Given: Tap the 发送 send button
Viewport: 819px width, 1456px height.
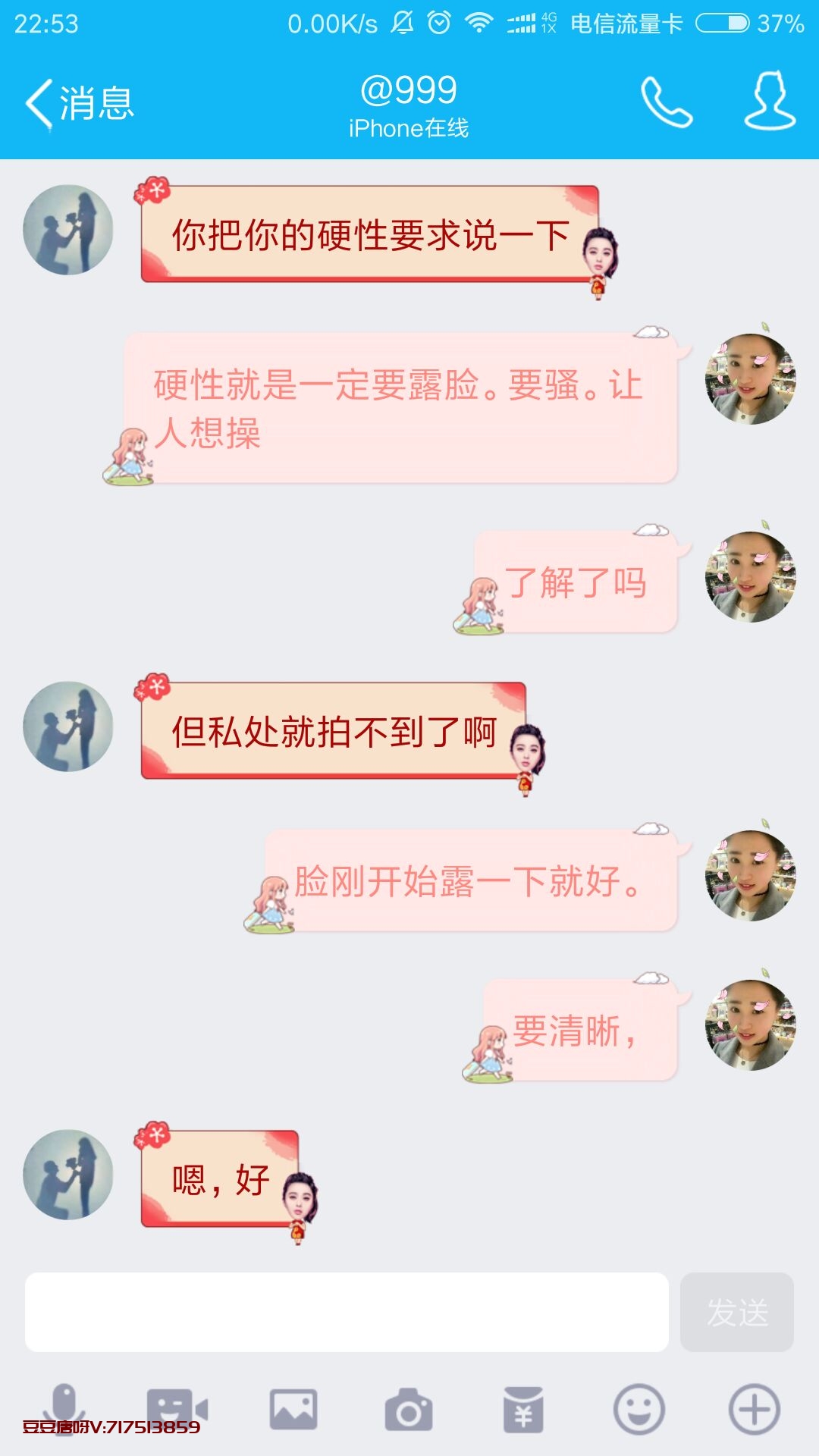Looking at the screenshot, I should click(736, 1312).
